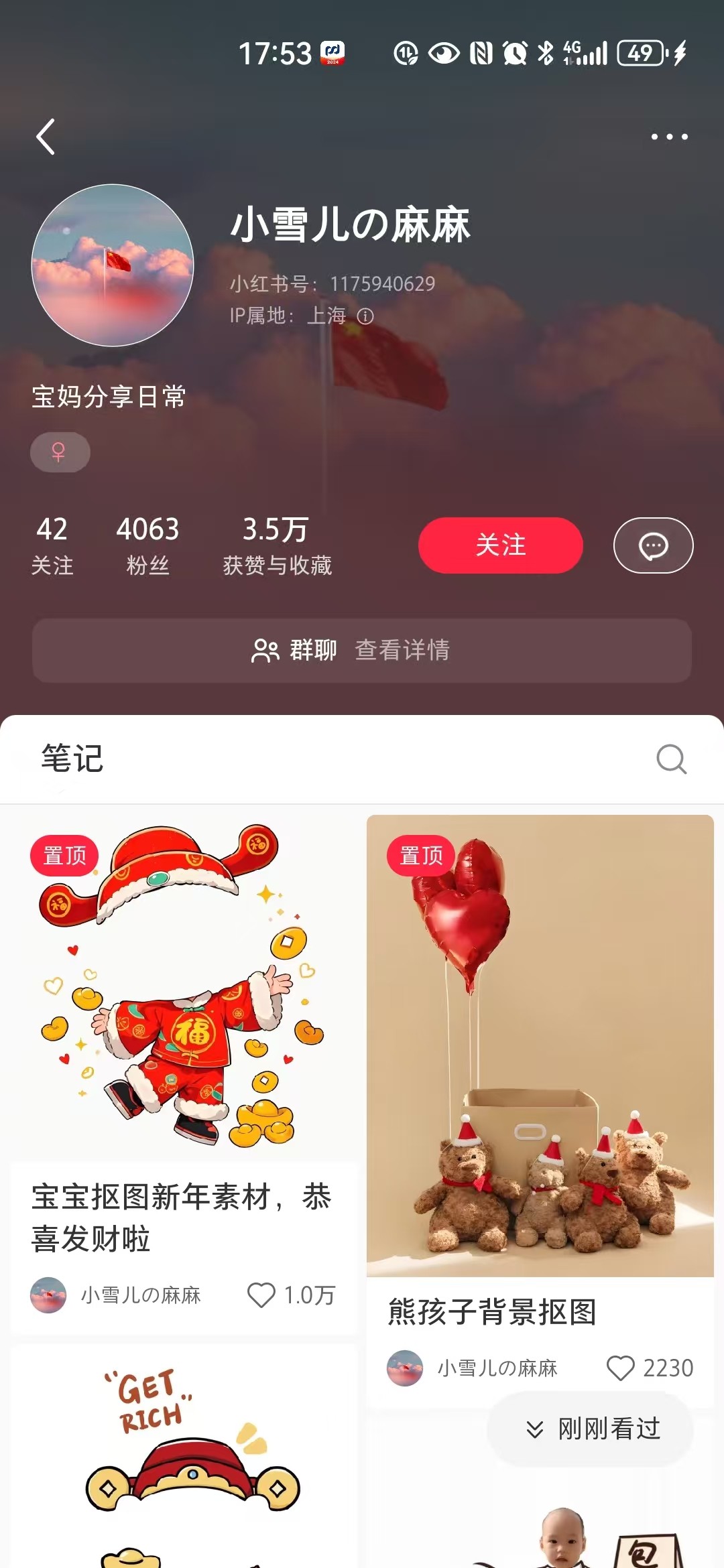724x1568 pixels.
Task: View group chat details 群聊 查看详情
Action: click(362, 650)
